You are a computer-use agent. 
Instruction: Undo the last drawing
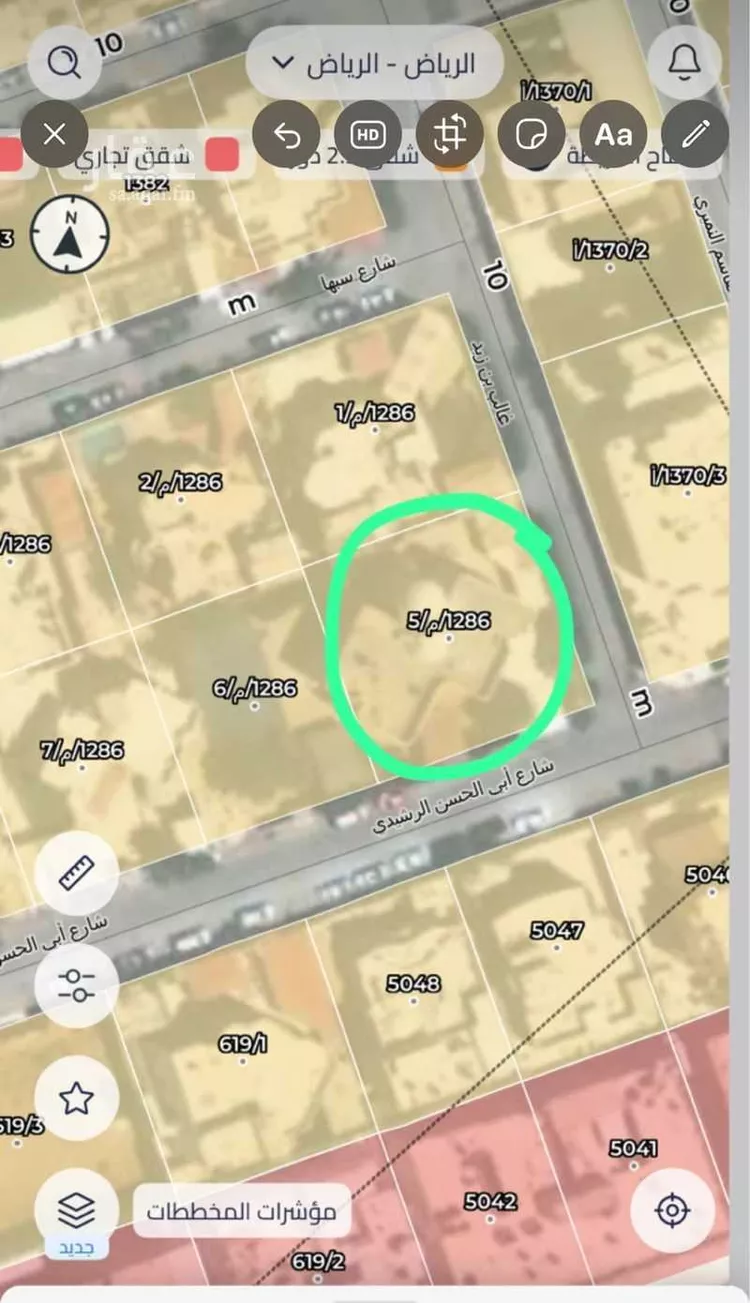[287, 134]
